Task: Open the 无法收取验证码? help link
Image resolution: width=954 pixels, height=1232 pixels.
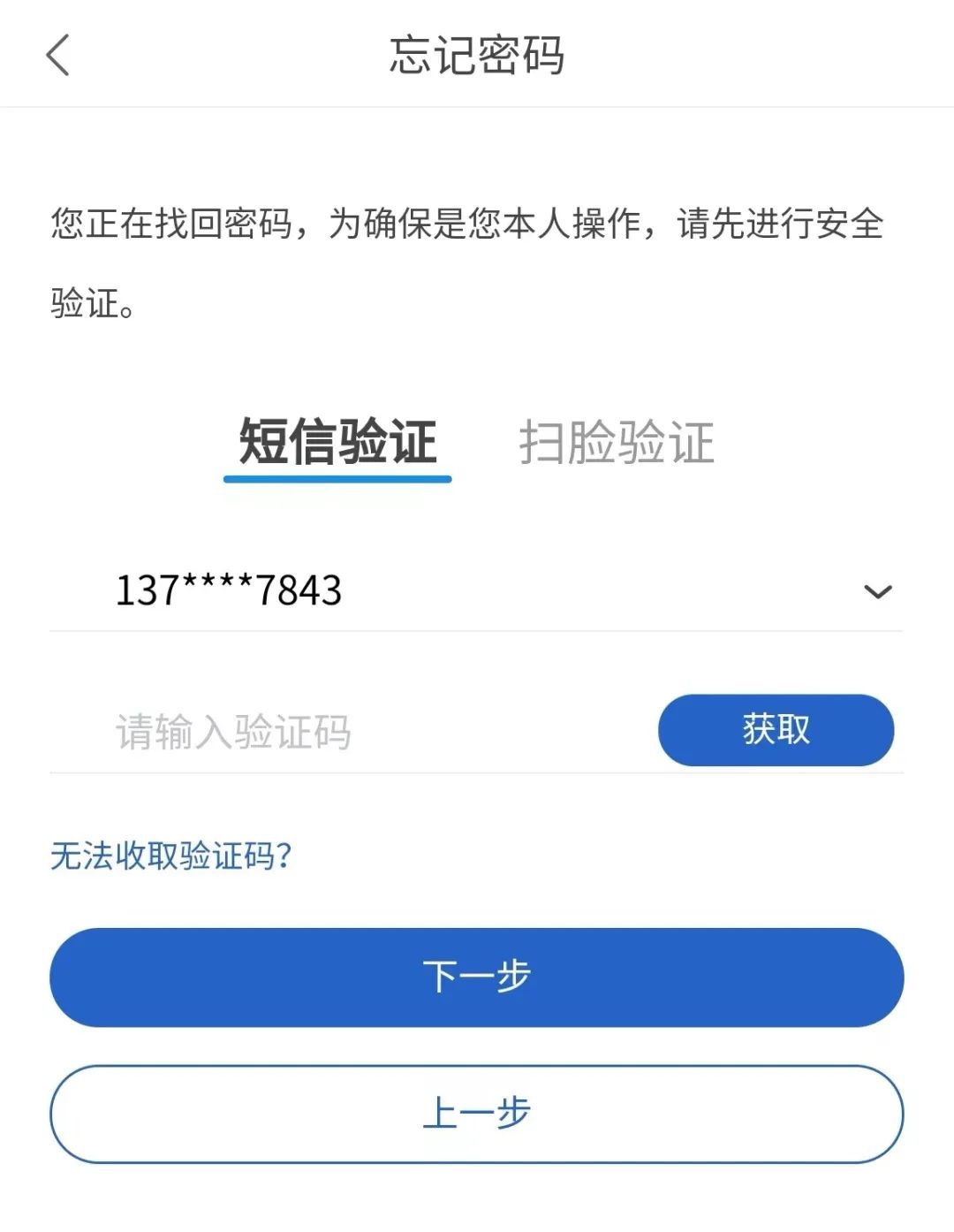Action: click(x=170, y=856)
